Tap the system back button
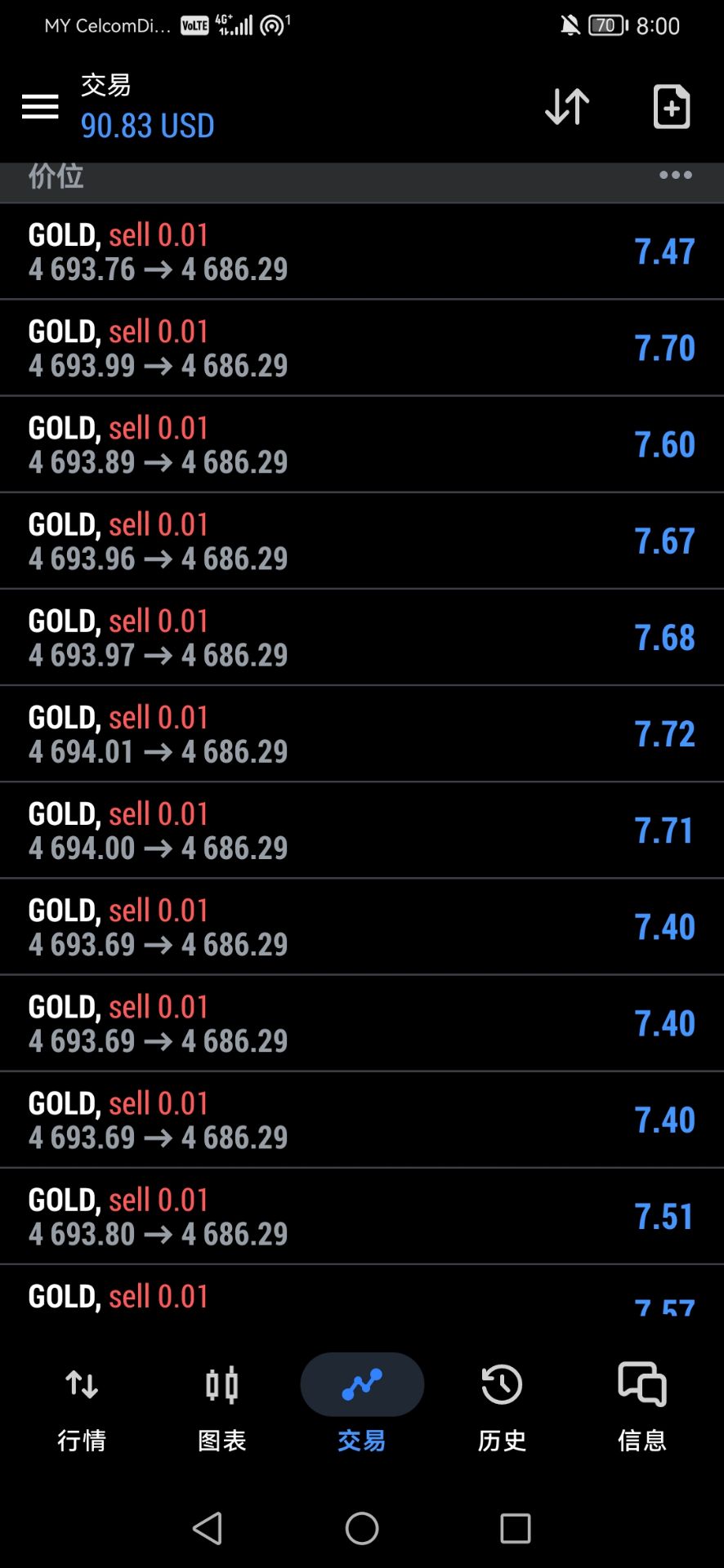The height and width of the screenshot is (1568, 724). click(208, 1528)
